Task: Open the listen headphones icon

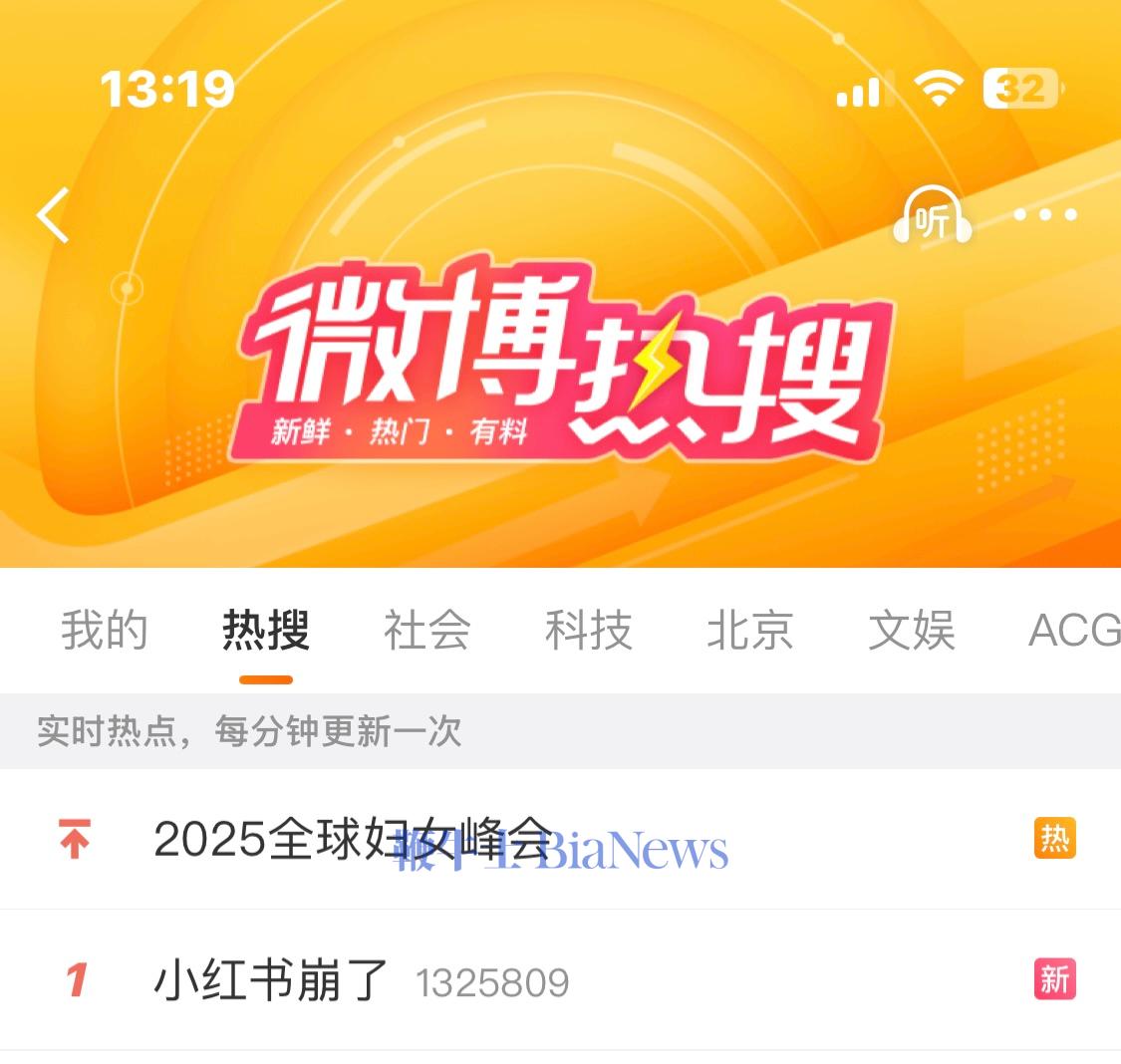Action: (x=932, y=217)
